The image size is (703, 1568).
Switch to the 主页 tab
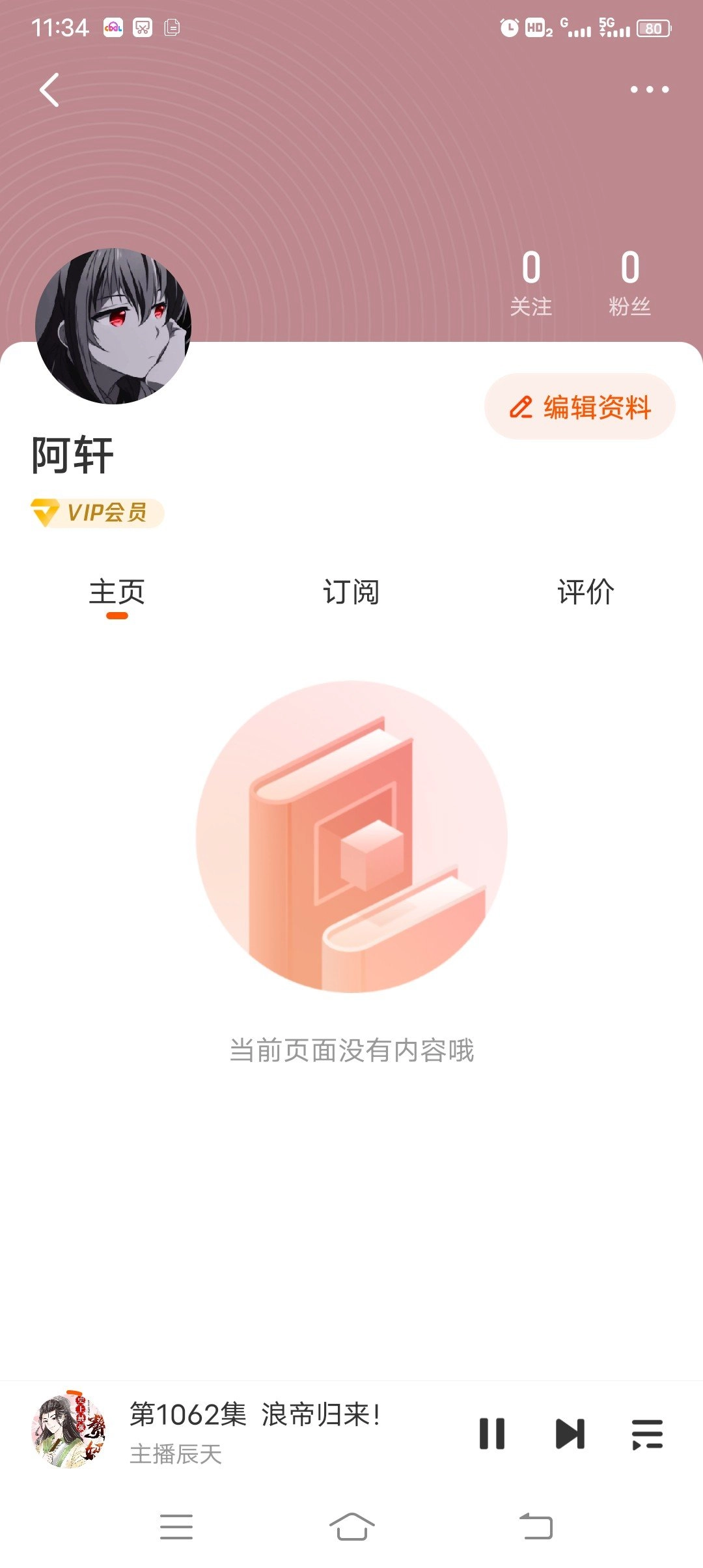[x=117, y=593]
